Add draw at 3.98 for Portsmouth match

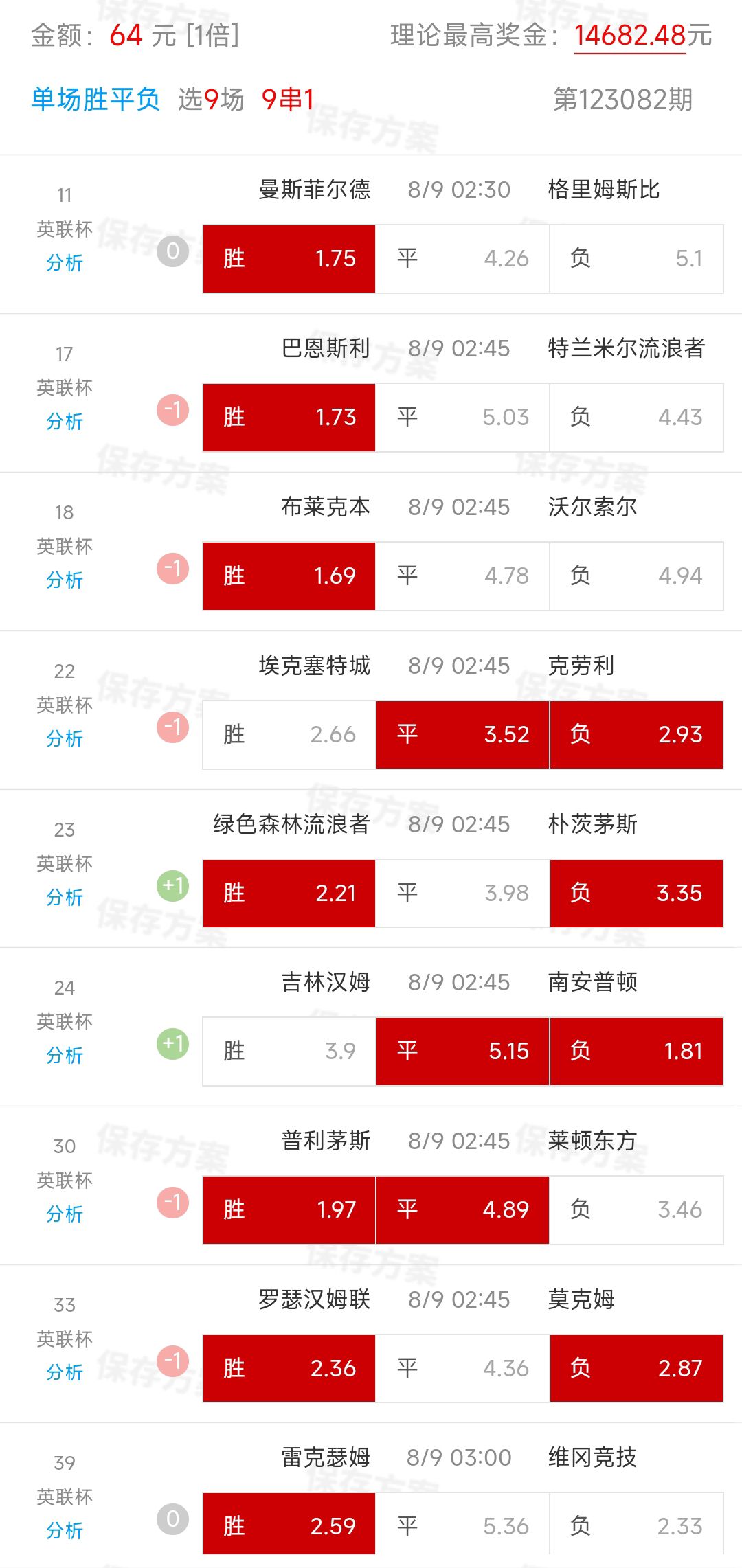(x=462, y=894)
